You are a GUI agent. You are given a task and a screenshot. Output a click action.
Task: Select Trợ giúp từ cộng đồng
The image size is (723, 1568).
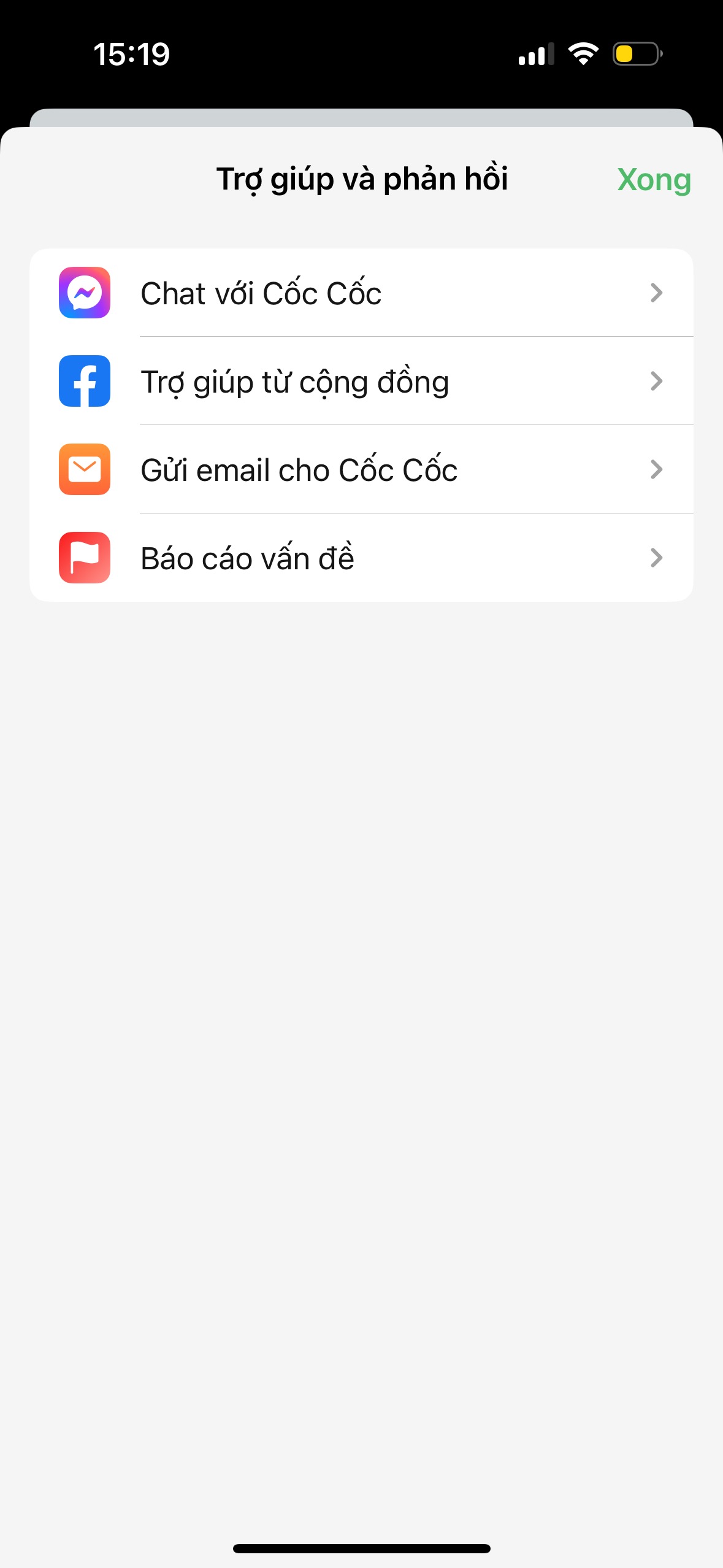(x=361, y=381)
